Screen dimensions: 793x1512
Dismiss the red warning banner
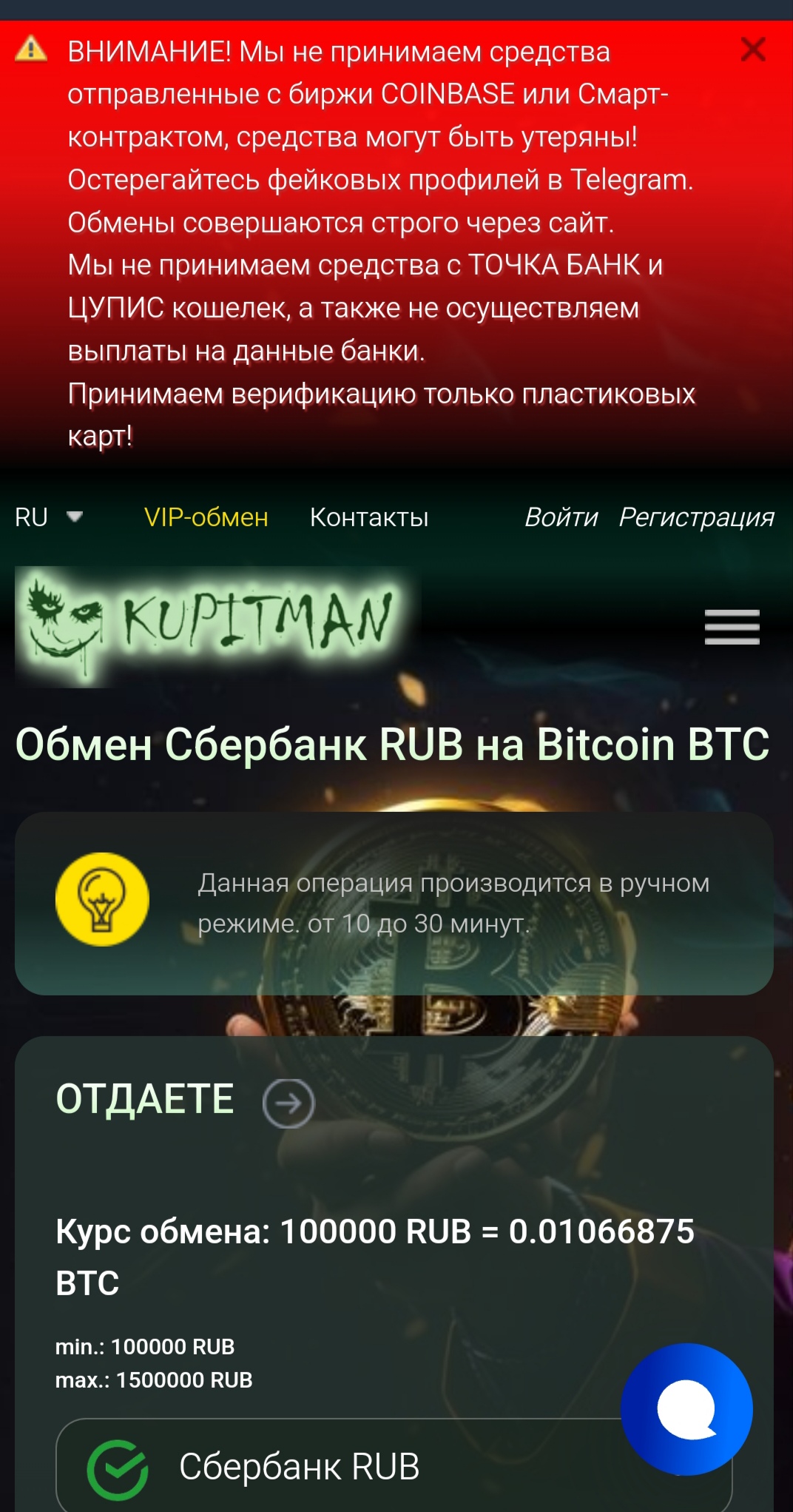point(752,50)
